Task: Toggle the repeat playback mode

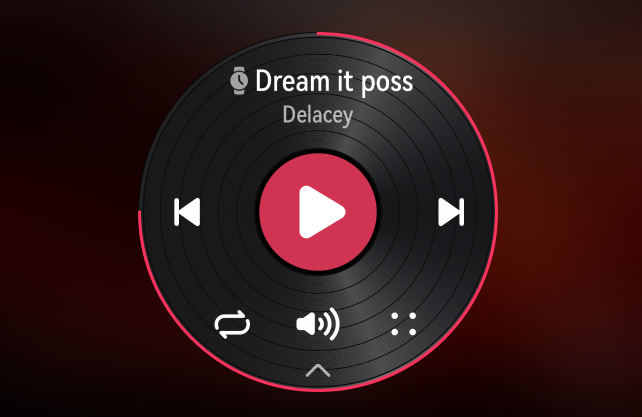Action: [x=233, y=324]
